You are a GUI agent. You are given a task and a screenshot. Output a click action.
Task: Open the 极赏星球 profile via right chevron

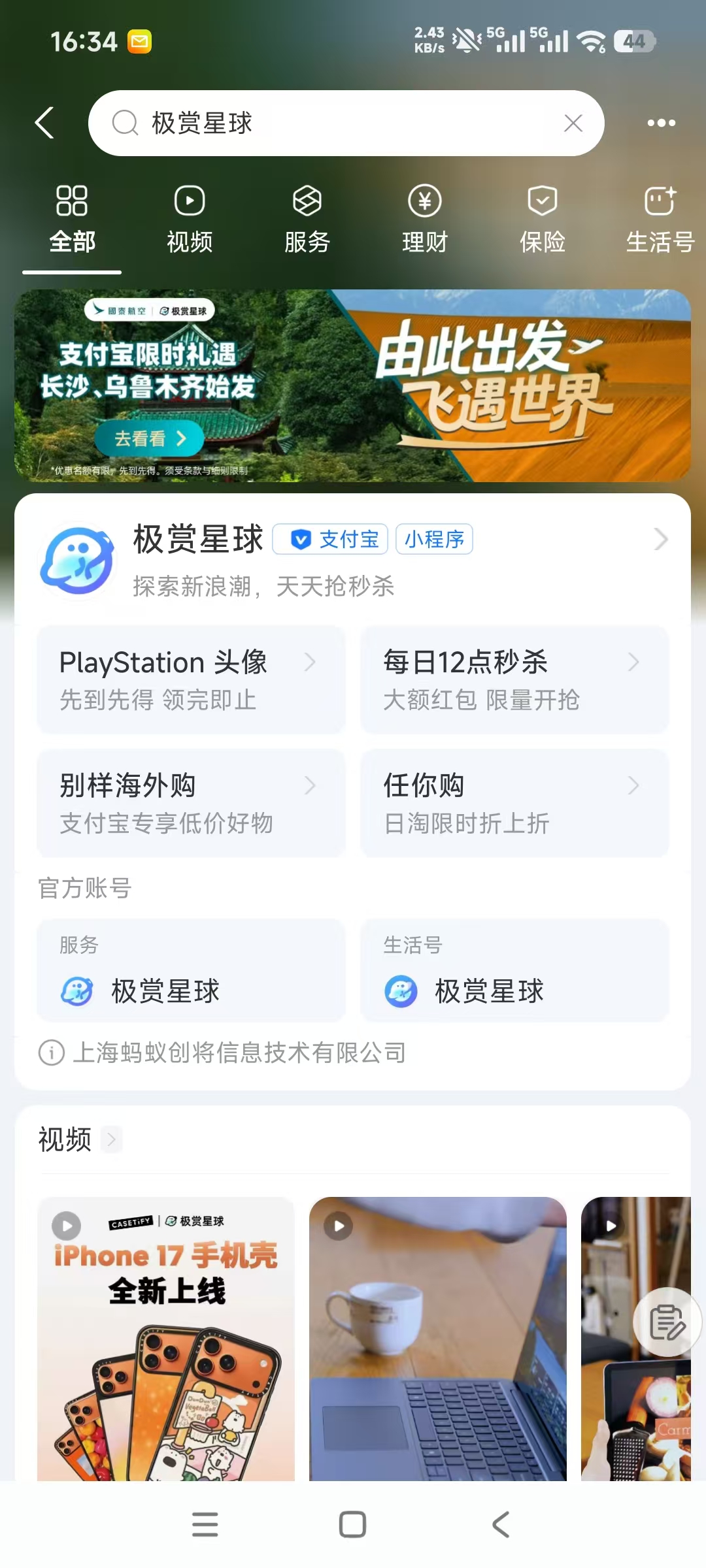point(660,541)
